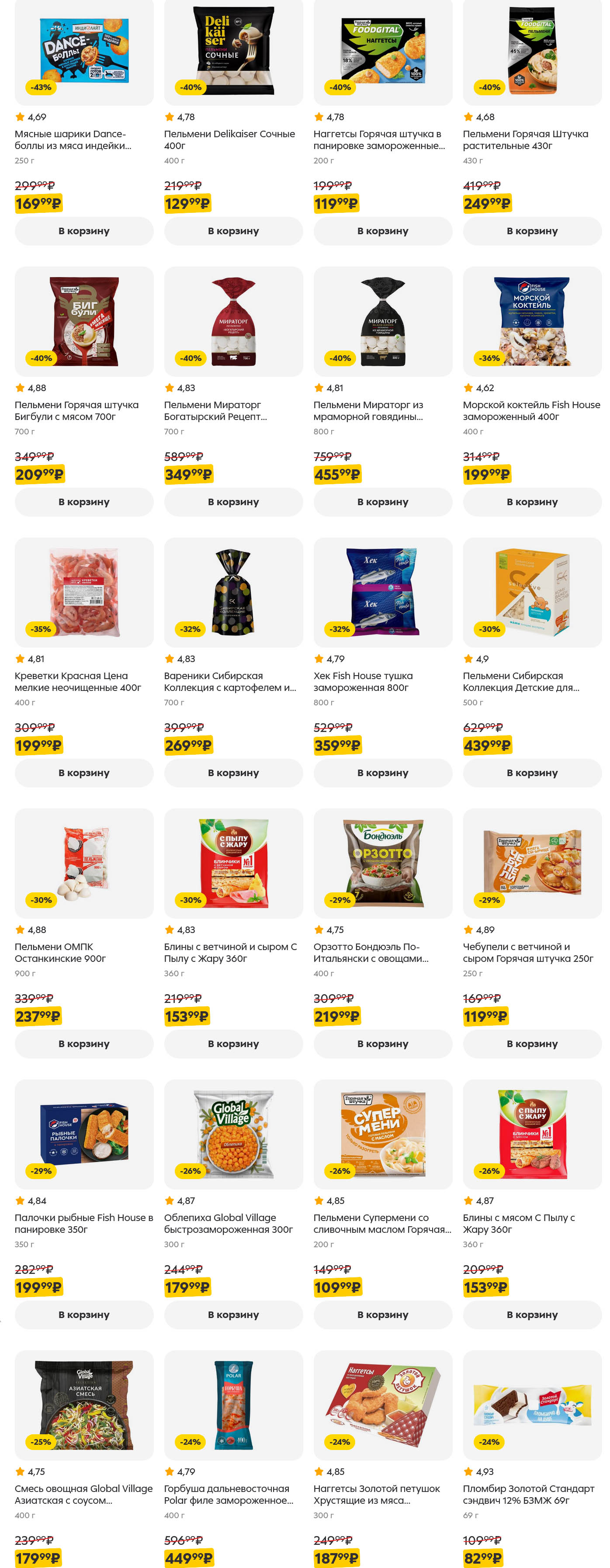Image resolution: width=610 pixels, height=1568 pixels.
Task: Add Чебупели с ветчиной и сыром to cart
Action: click(x=531, y=1043)
